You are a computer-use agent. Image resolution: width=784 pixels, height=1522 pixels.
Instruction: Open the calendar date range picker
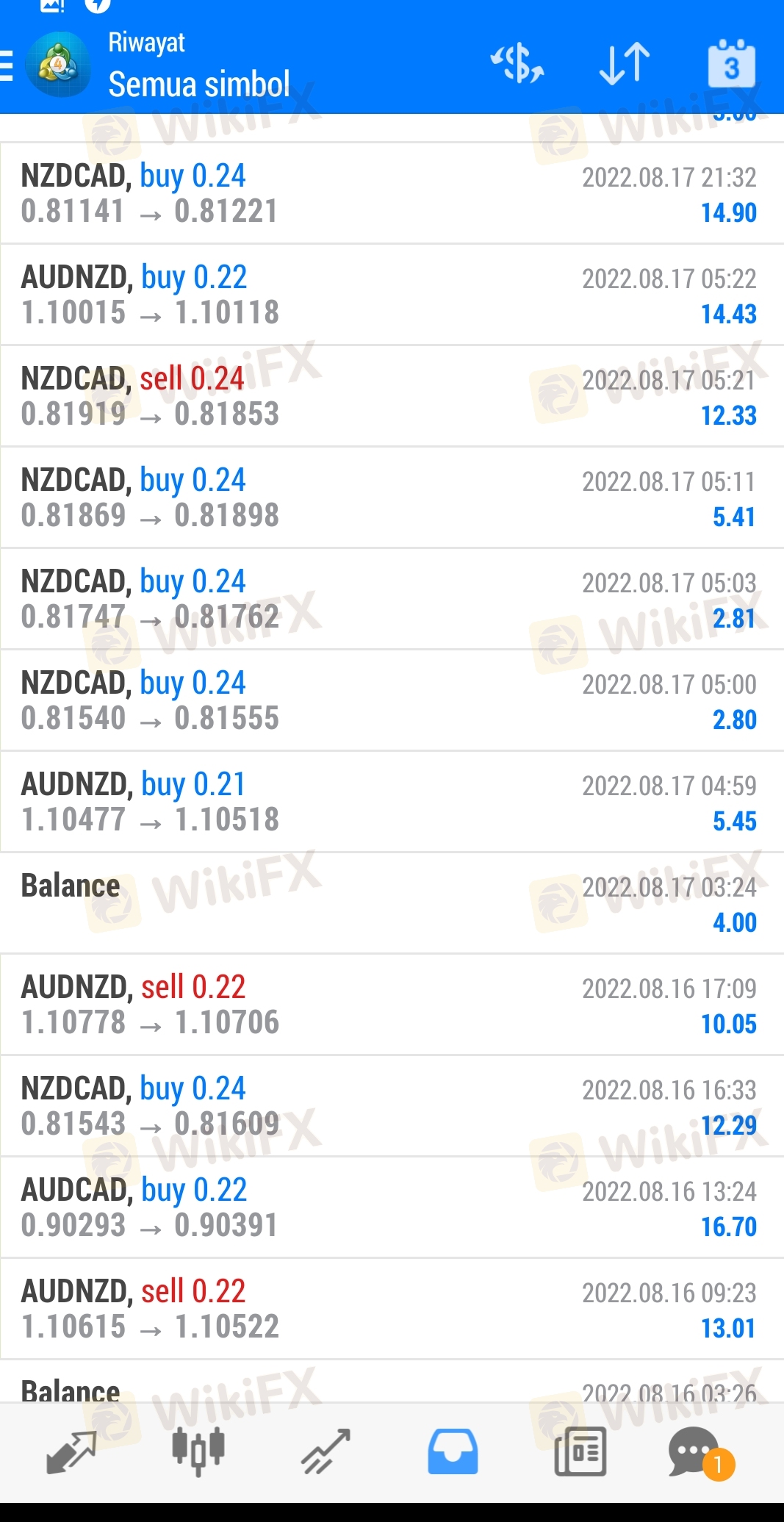[x=731, y=65]
